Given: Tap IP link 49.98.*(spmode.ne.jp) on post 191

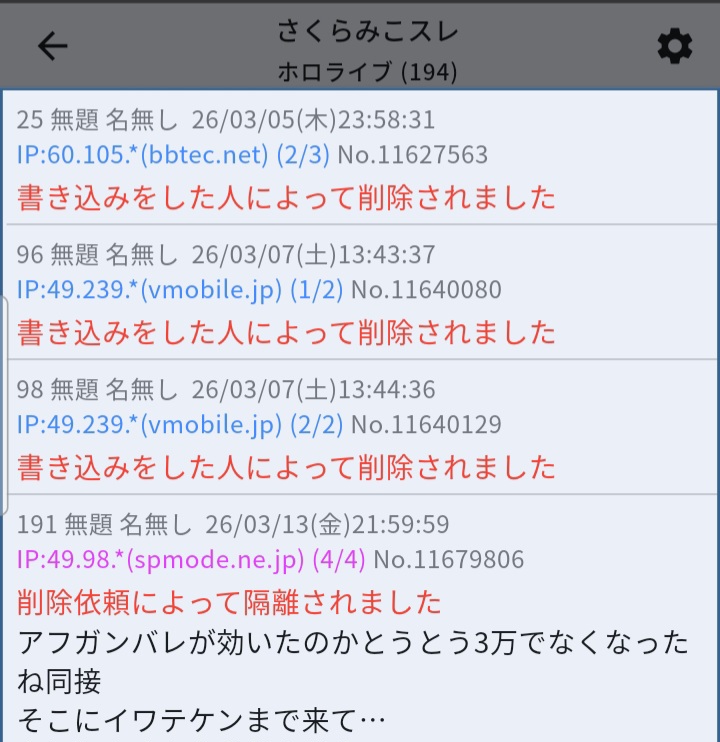Looking at the screenshot, I should click(x=165, y=560).
